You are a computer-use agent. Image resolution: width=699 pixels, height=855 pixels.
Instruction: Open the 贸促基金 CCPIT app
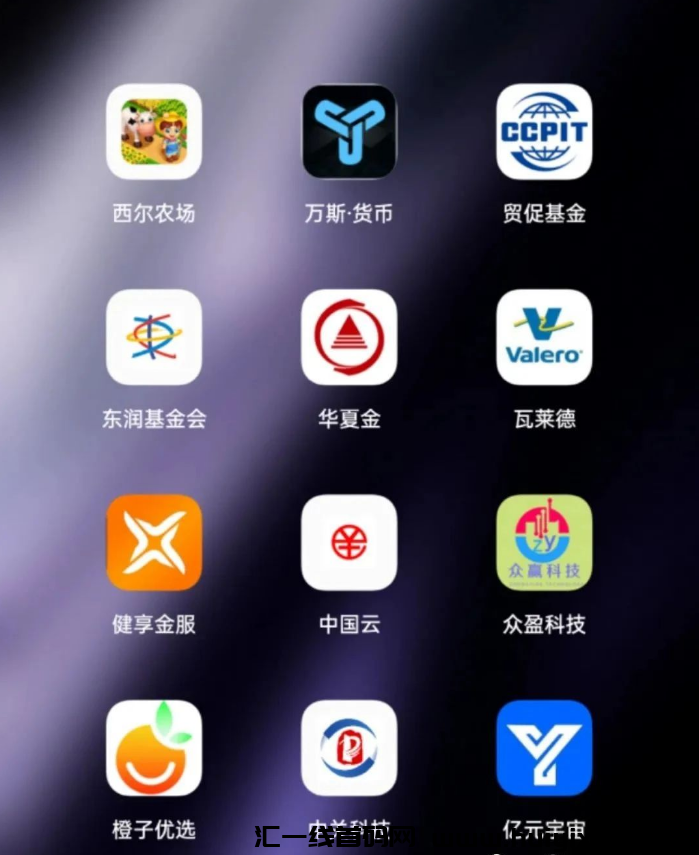coord(544,132)
